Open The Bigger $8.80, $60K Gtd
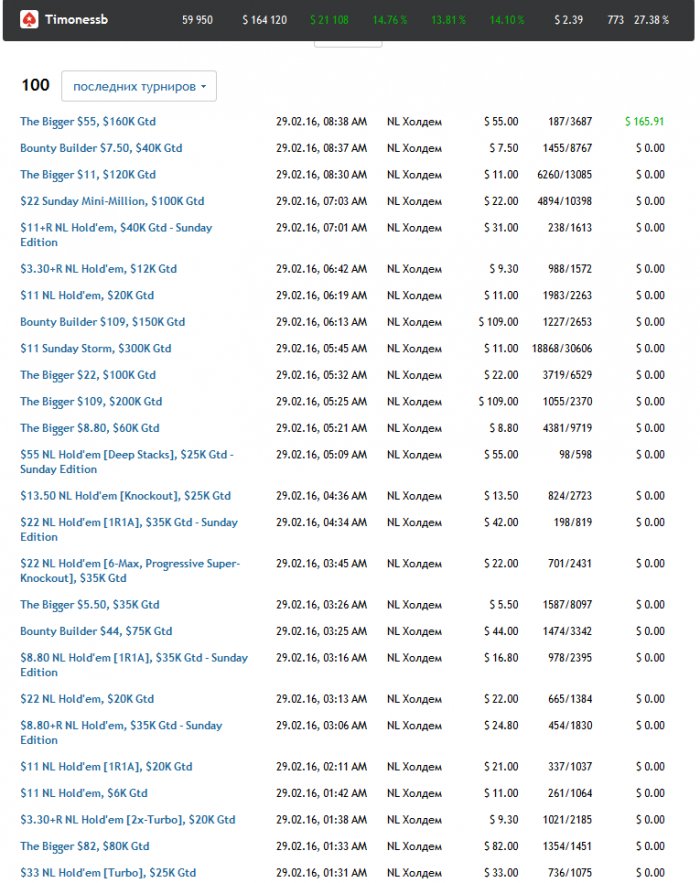 point(89,428)
